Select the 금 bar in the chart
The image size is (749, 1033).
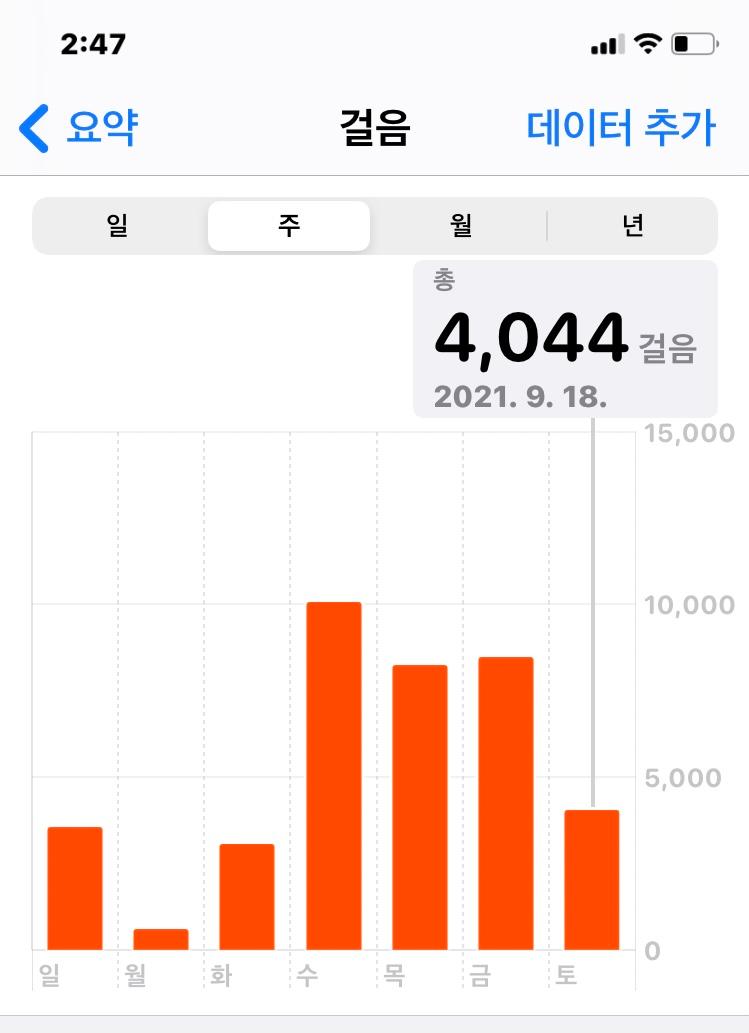[x=505, y=803]
